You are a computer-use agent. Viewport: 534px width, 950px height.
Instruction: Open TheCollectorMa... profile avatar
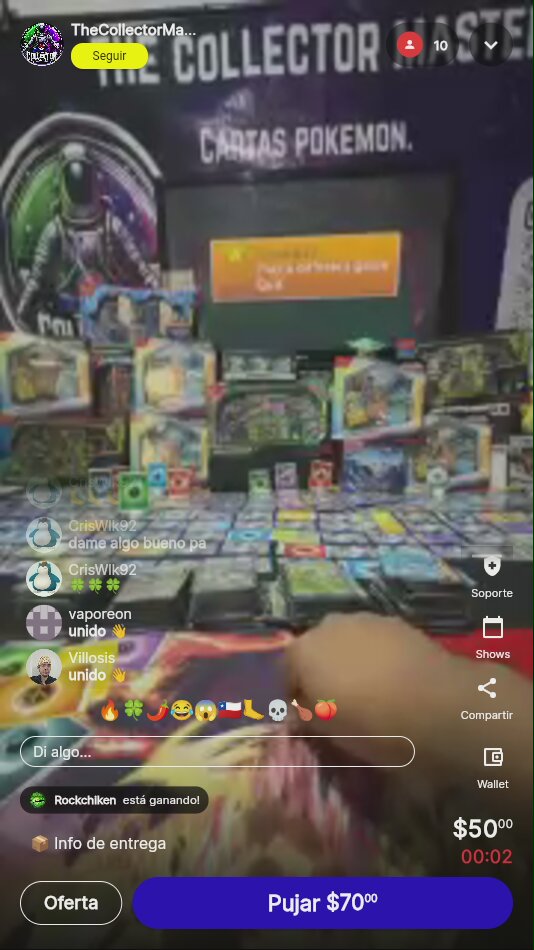click(42, 44)
